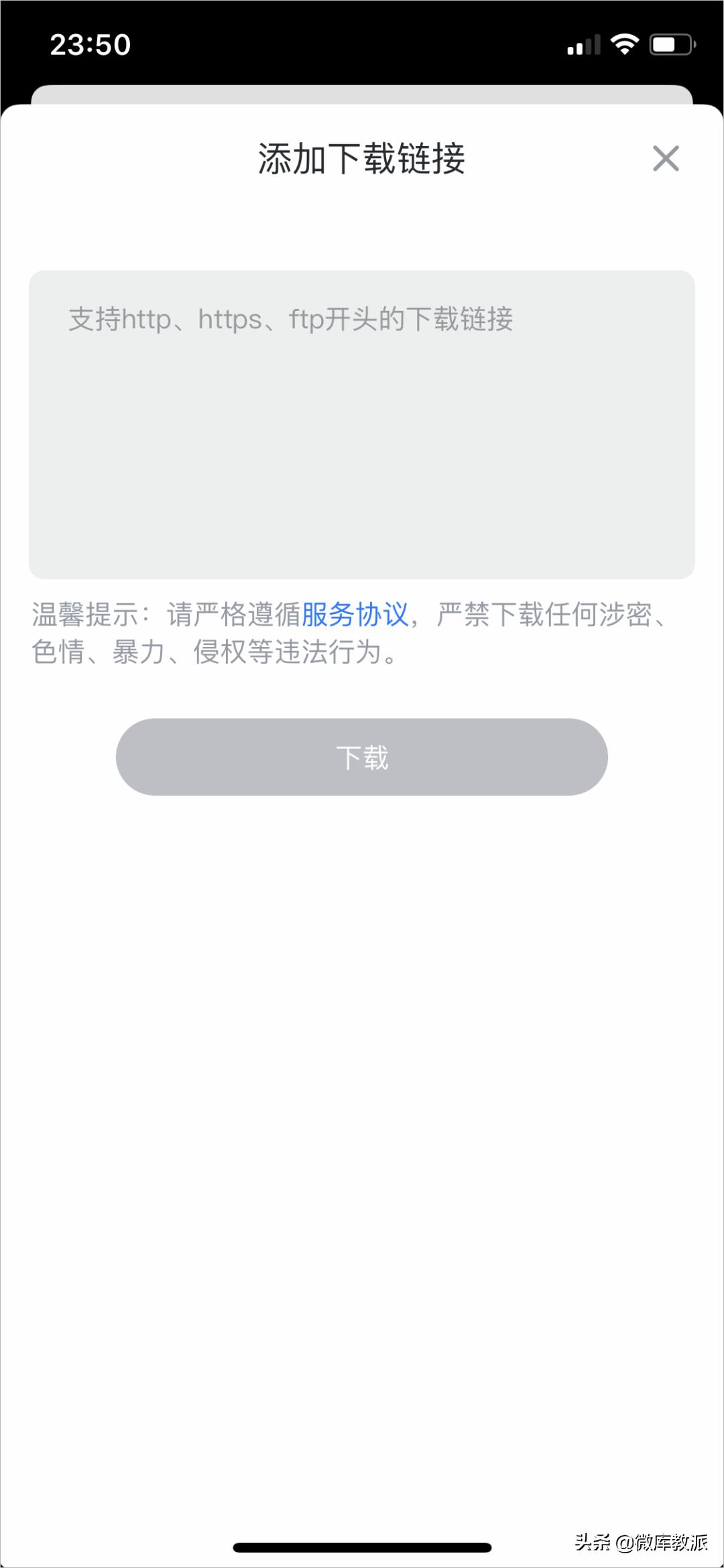Viewport: 724px width, 1568px height.
Task: Tap the home indicator bar at bottom
Action: pyautogui.click(x=362, y=1546)
